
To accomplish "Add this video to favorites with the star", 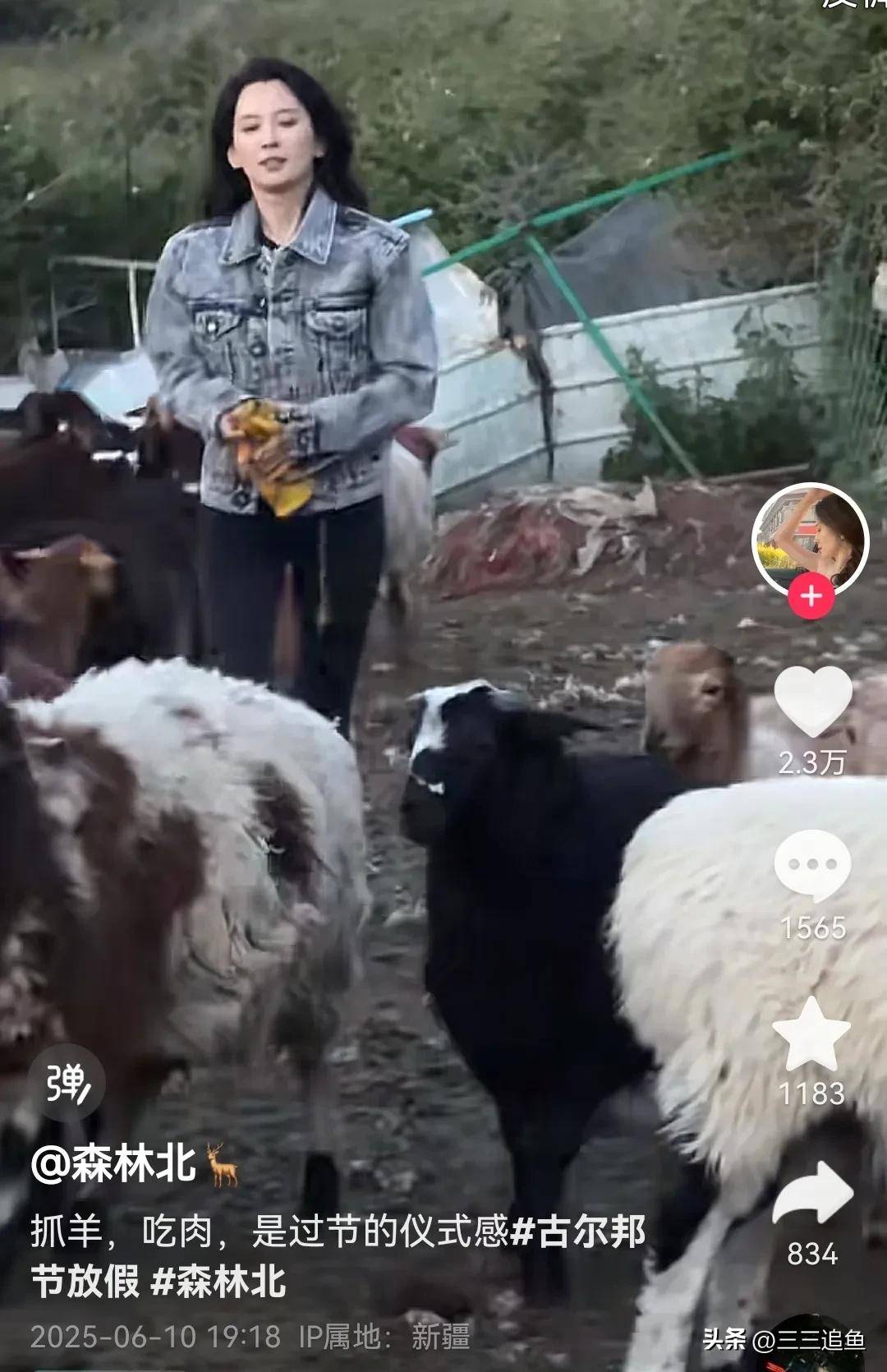I will [811, 1035].
